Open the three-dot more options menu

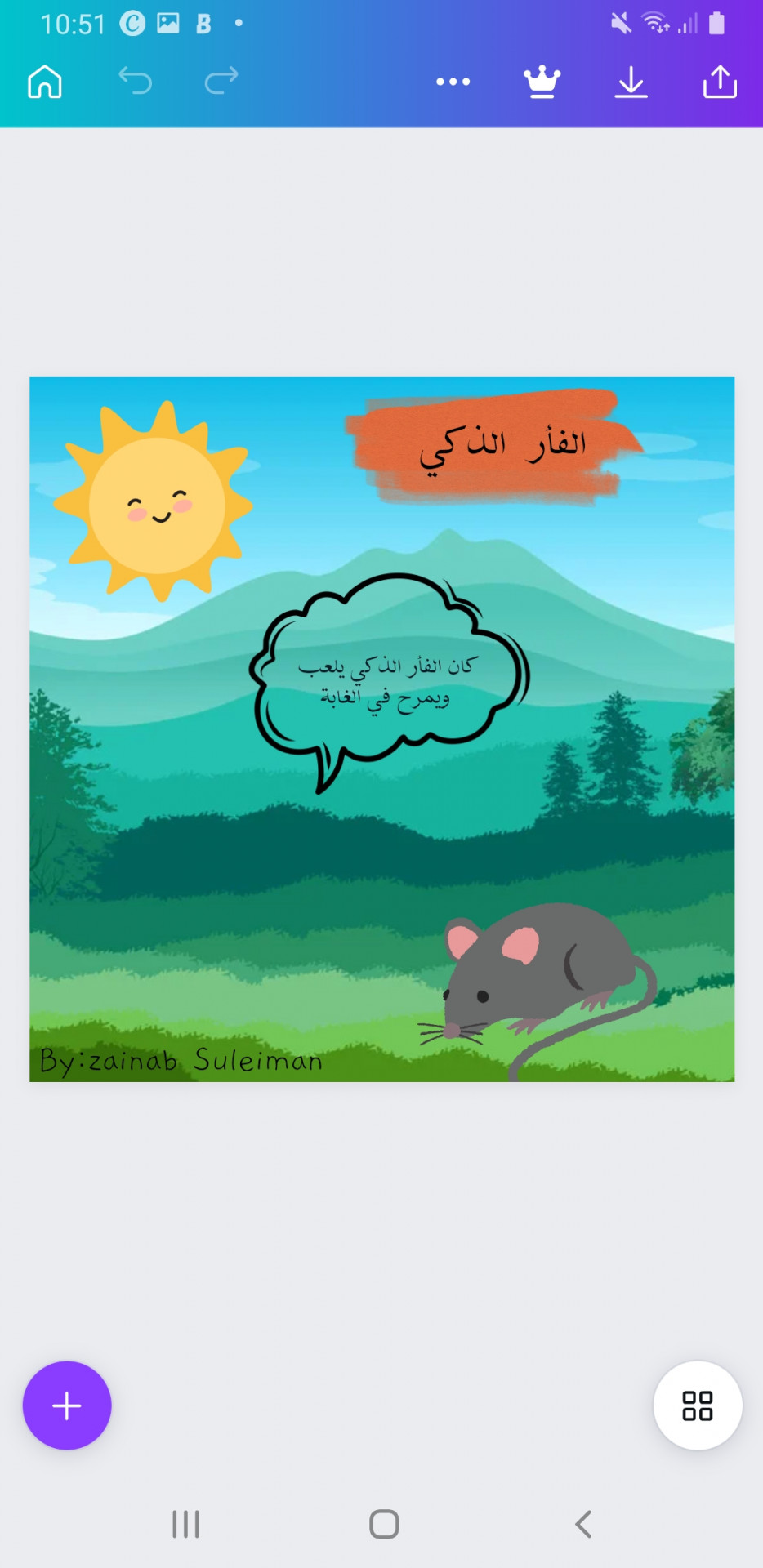(x=453, y=82)
